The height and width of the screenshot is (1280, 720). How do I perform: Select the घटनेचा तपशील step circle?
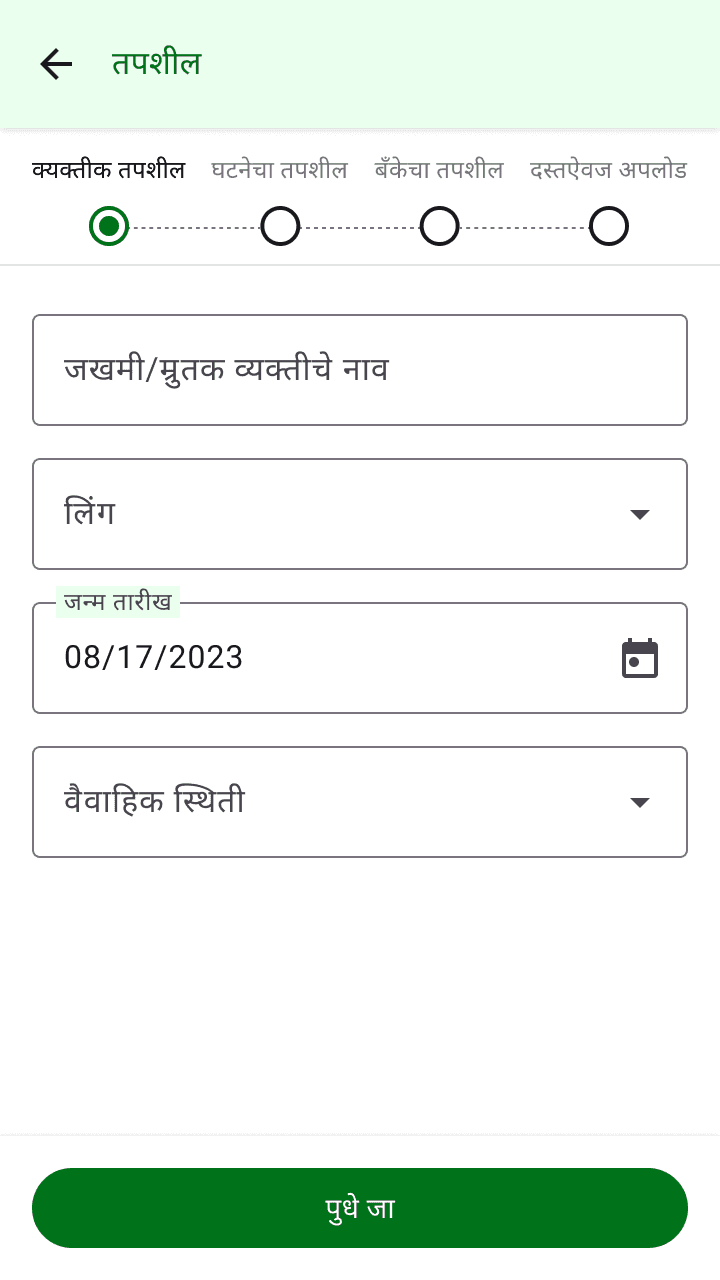pyautogui.click(x=280, y=227)
